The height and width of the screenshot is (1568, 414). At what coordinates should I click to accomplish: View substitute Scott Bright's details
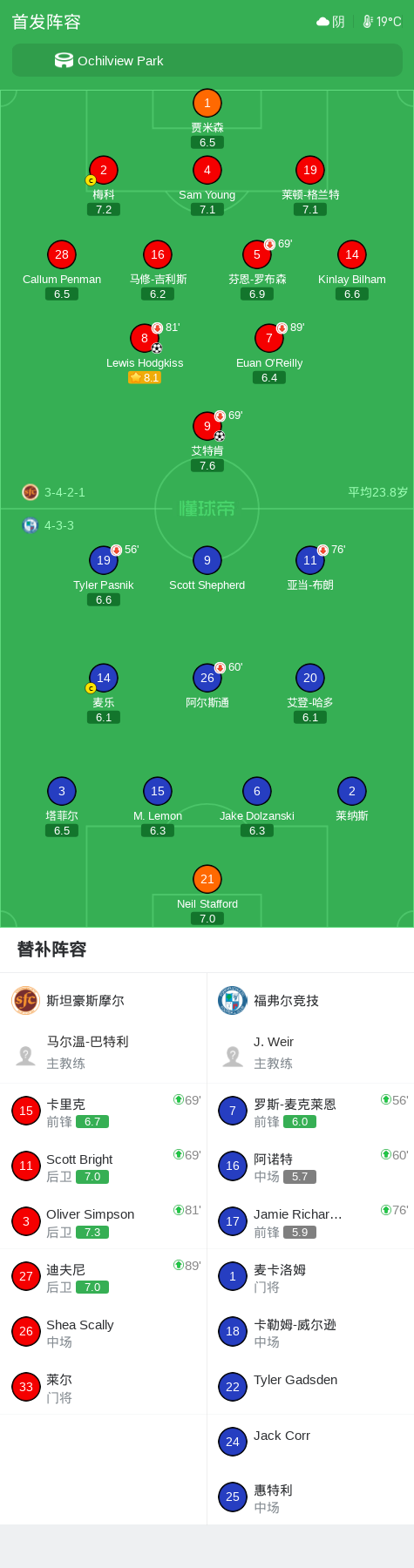104,1166
